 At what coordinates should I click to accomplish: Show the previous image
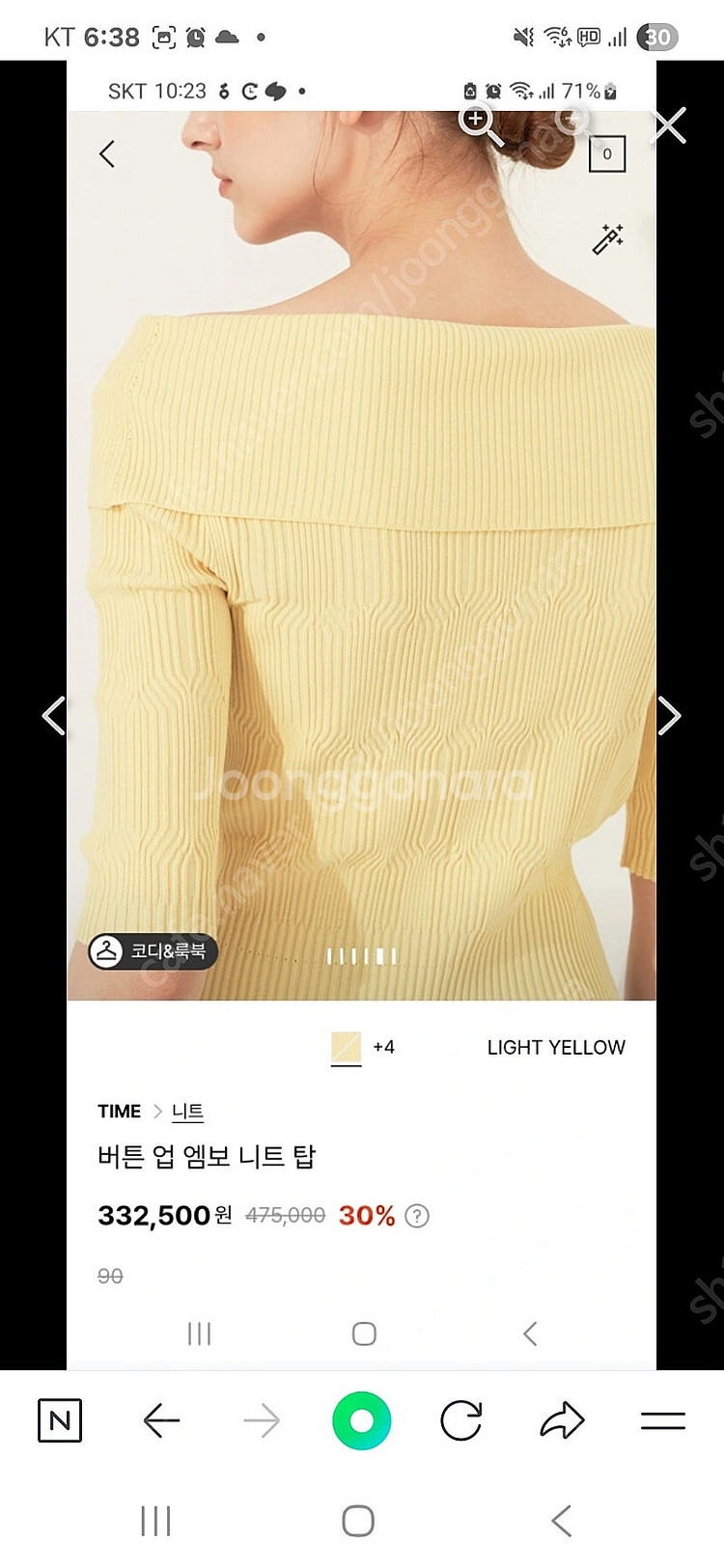54,716
